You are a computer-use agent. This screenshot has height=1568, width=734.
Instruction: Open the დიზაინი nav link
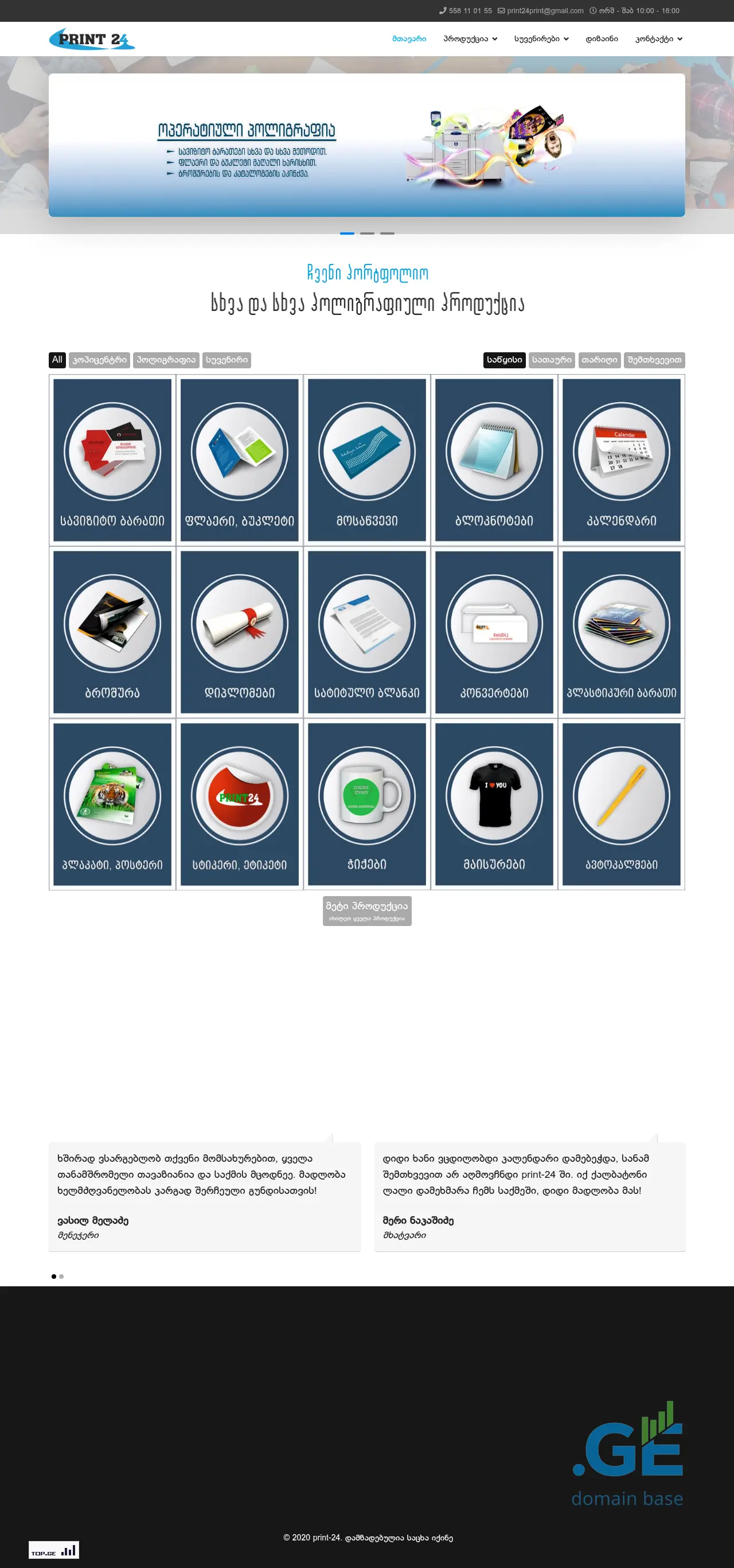[602, 39]
